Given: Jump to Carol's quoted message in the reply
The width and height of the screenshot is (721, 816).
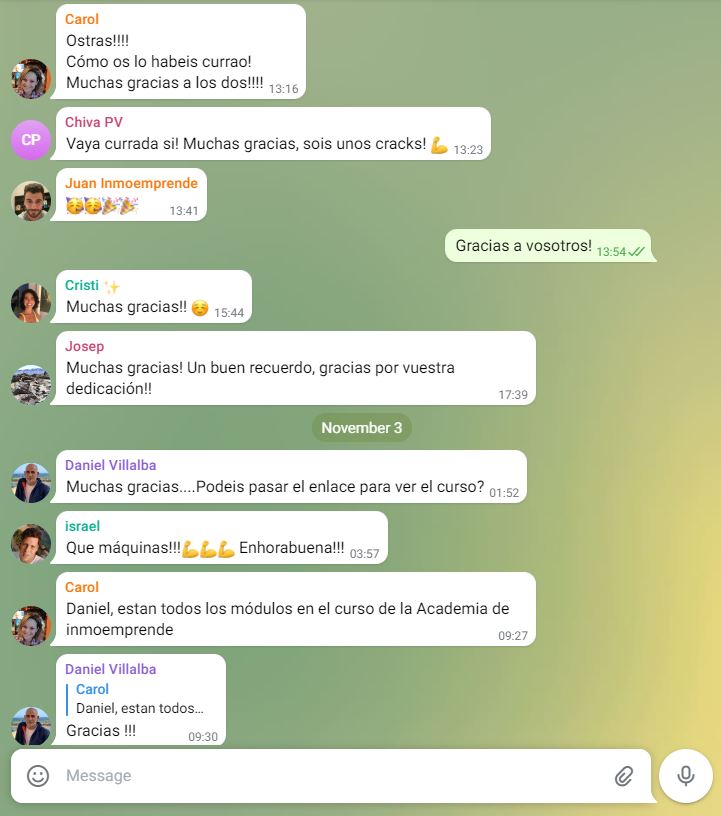Looking at the screenshot, I should pos(140,699).
